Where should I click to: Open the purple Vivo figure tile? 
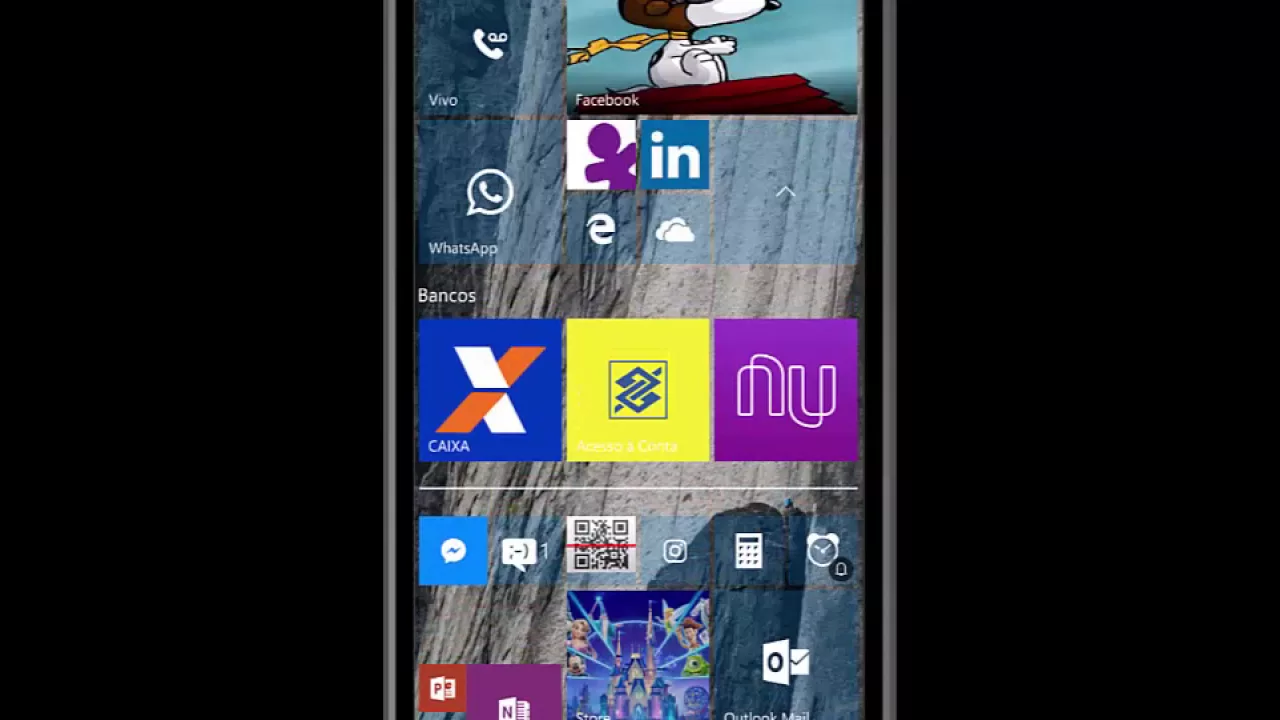(601, 155)
